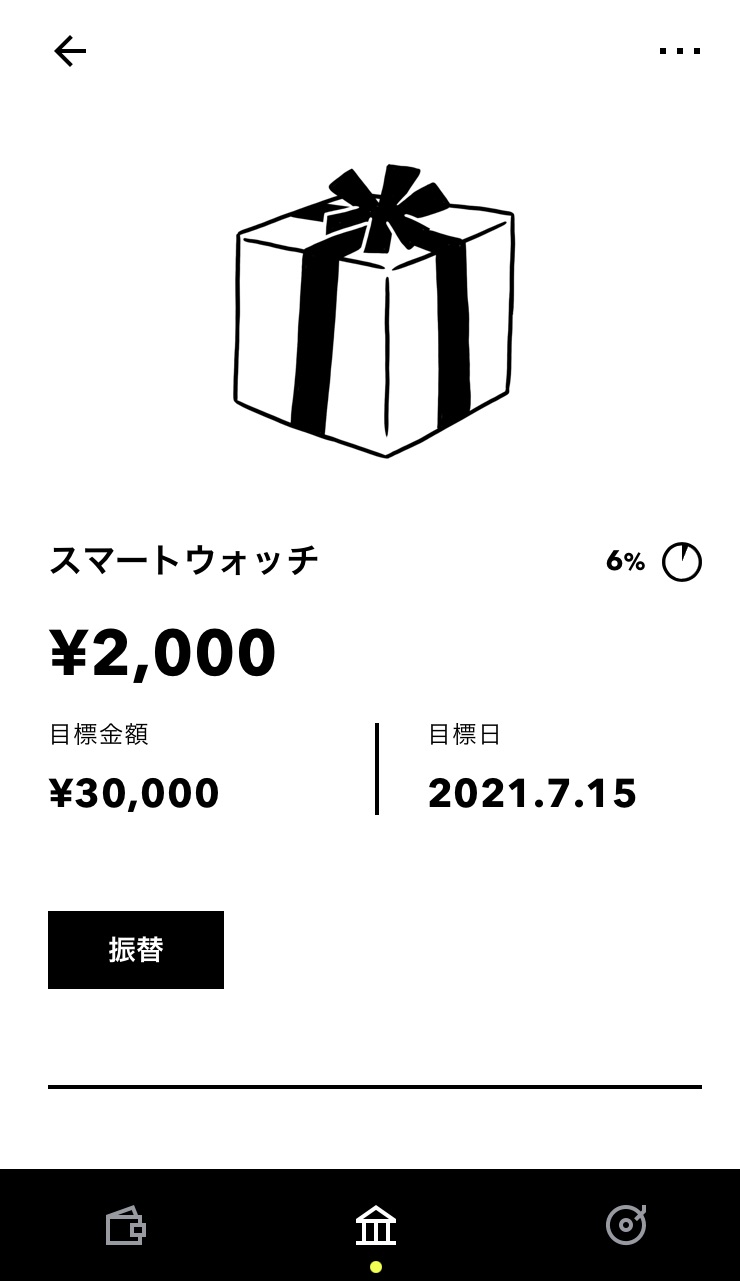
Task: Select the bank tab
Action: click(x=376, y=1226)
